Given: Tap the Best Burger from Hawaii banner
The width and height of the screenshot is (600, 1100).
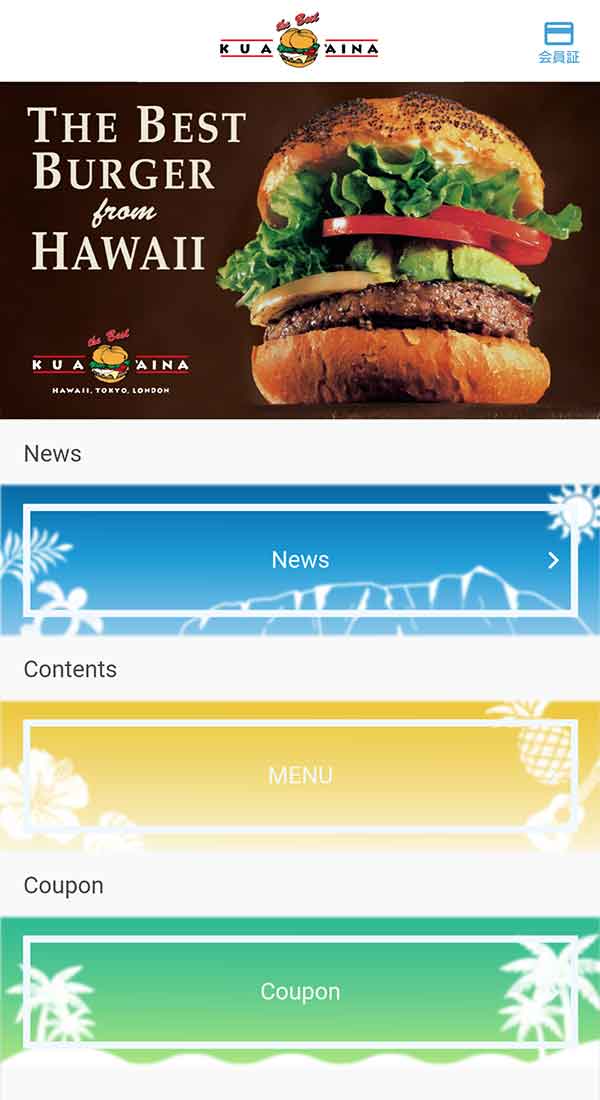Looking at the screenshot, I should coord(300,250).
